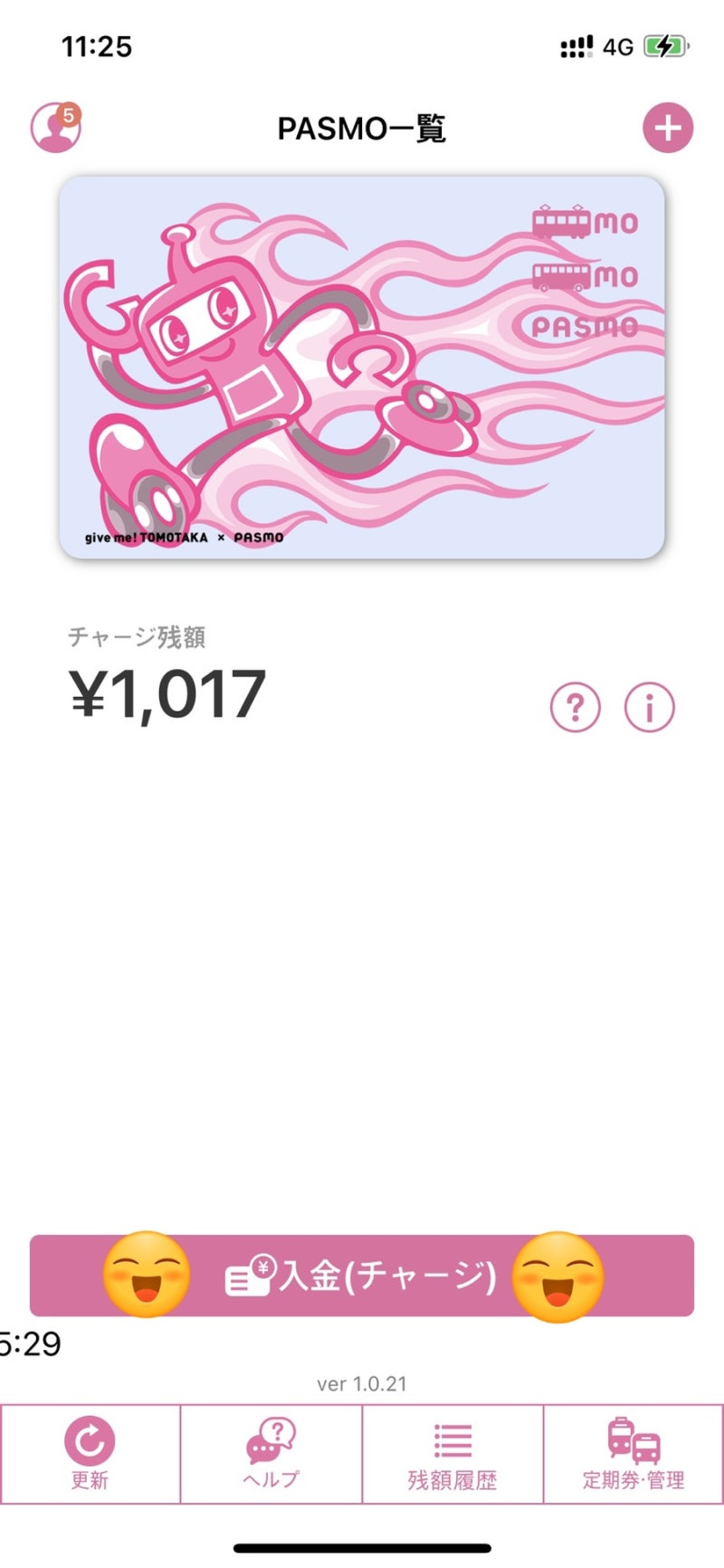Open the account profile icon
Screen dimensions: 724x1568
[x=56, y=127]
